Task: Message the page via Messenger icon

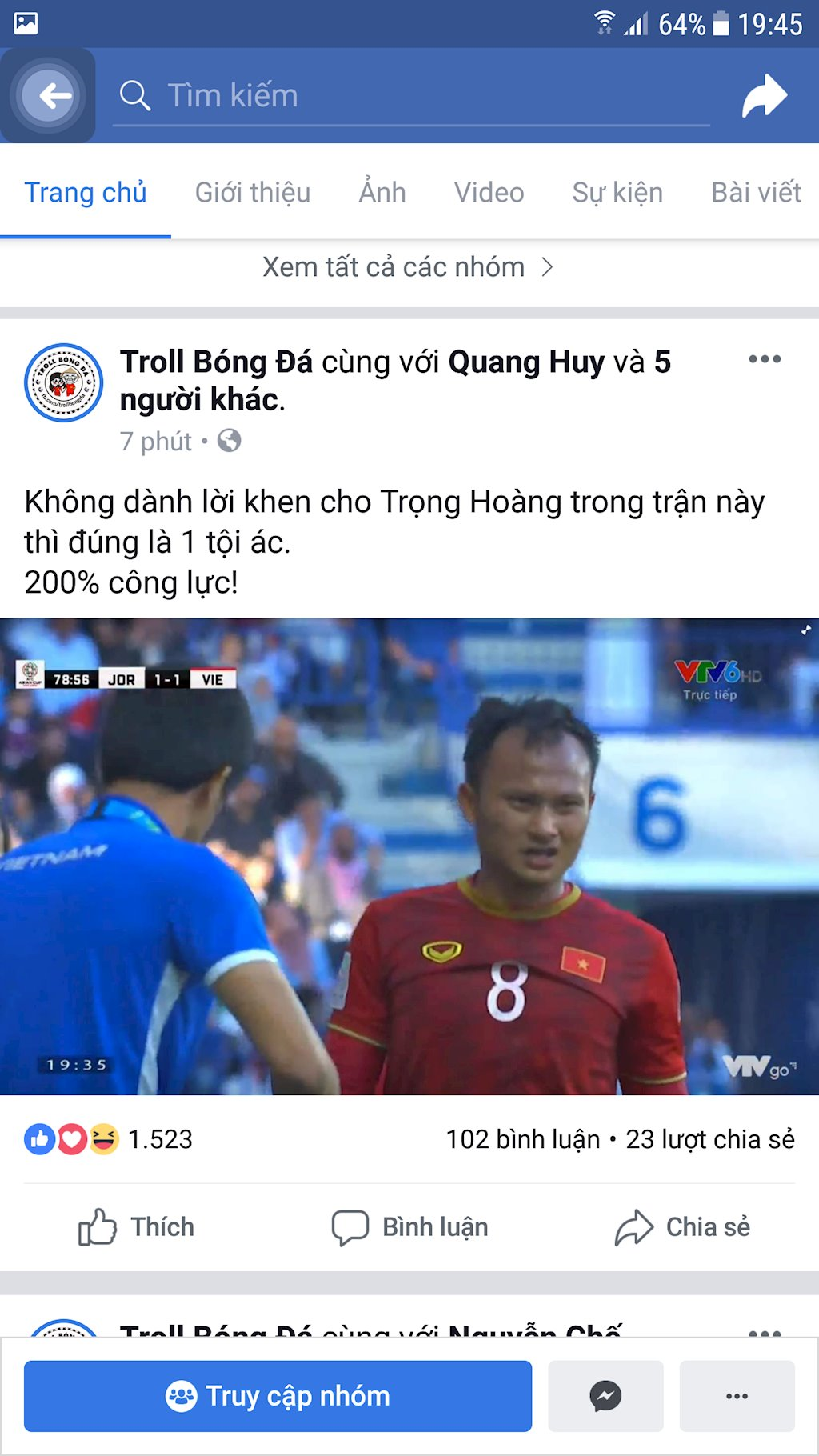Action: (x=605, y=1396)
